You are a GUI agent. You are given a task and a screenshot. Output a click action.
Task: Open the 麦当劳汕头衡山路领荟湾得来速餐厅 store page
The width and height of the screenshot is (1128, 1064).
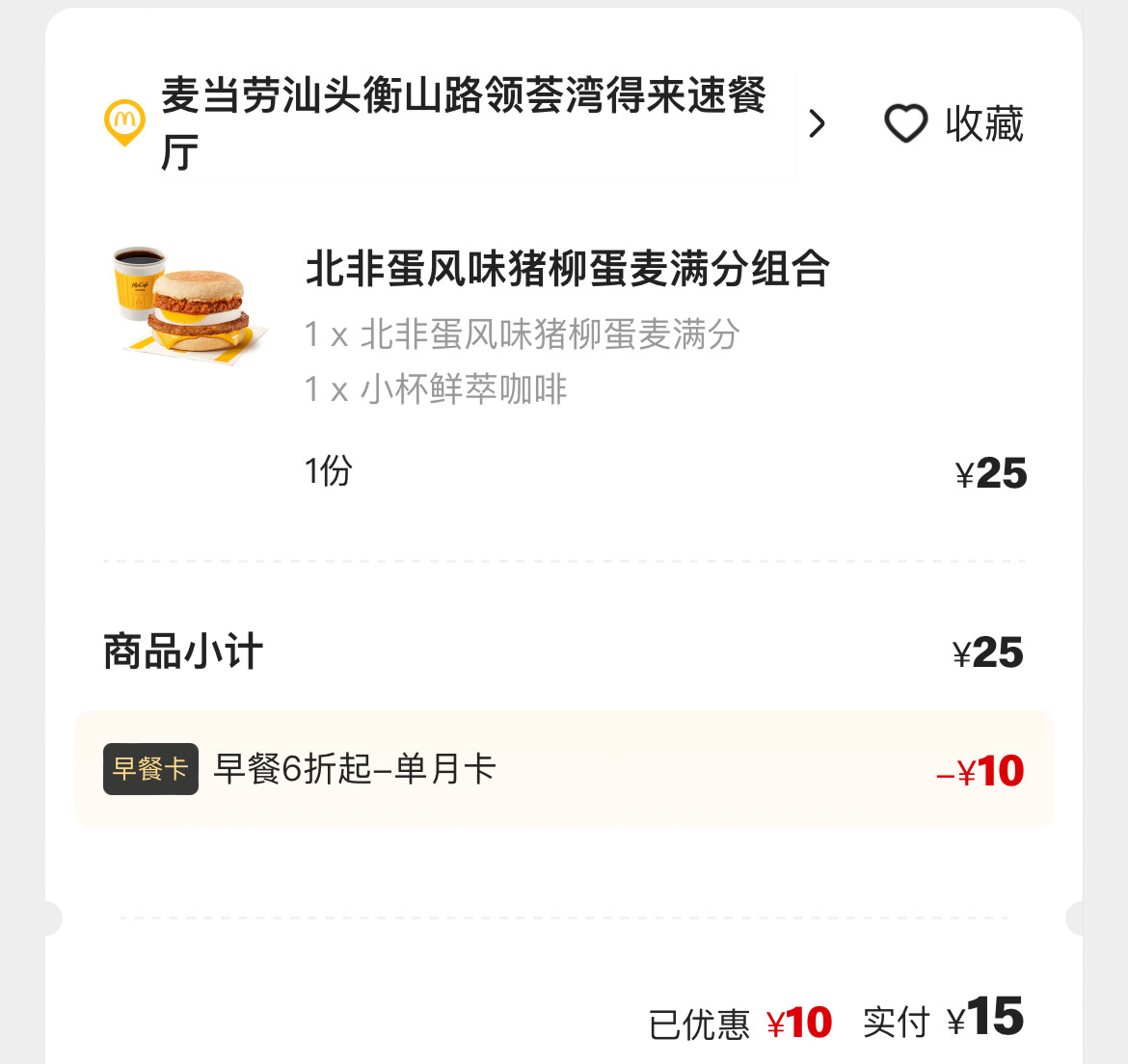point(463,122)
